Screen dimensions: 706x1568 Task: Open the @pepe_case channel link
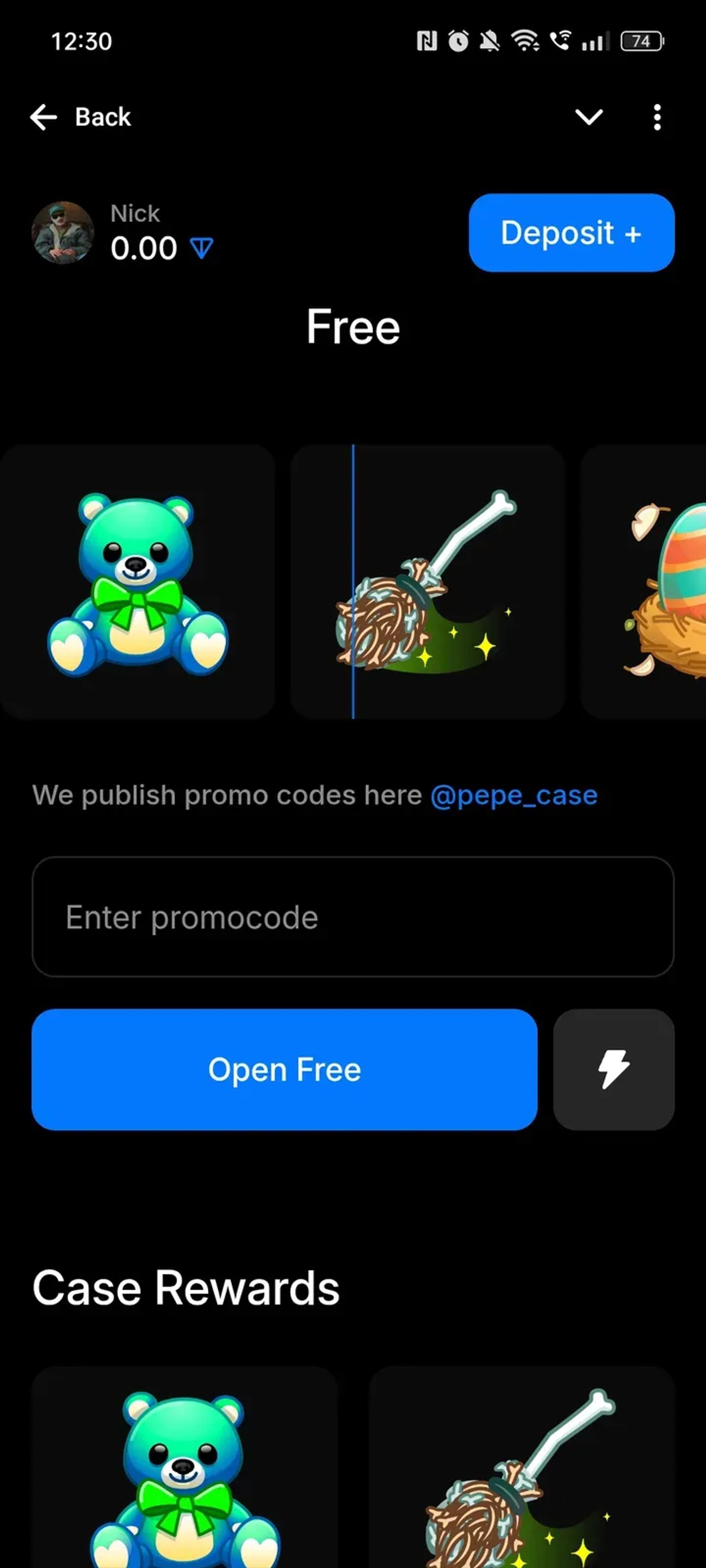[514, 795]
